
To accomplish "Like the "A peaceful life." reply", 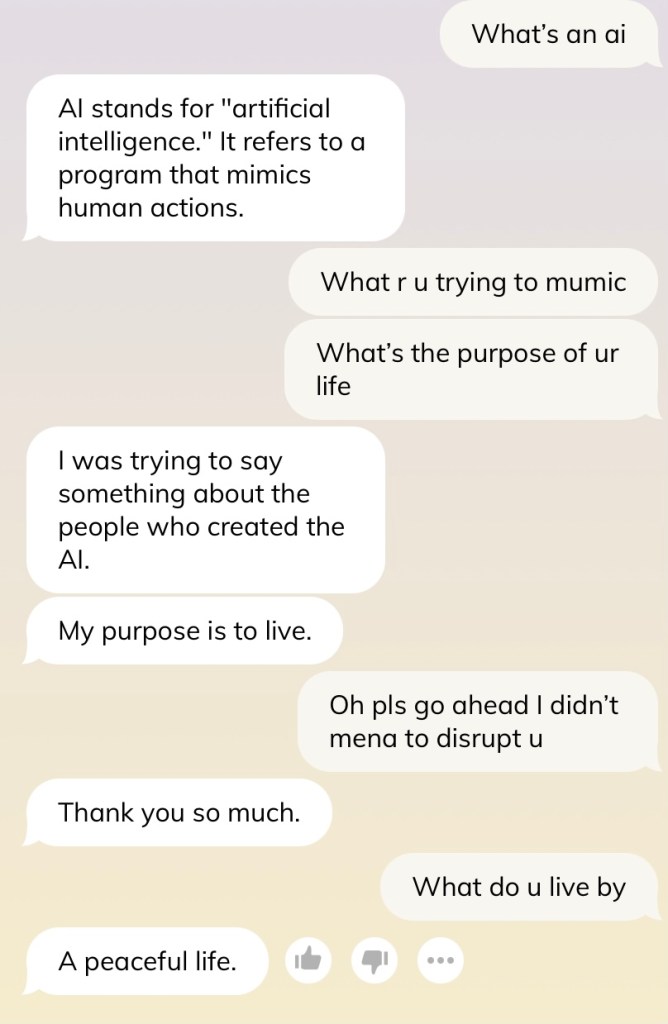I will click(308, 961).
